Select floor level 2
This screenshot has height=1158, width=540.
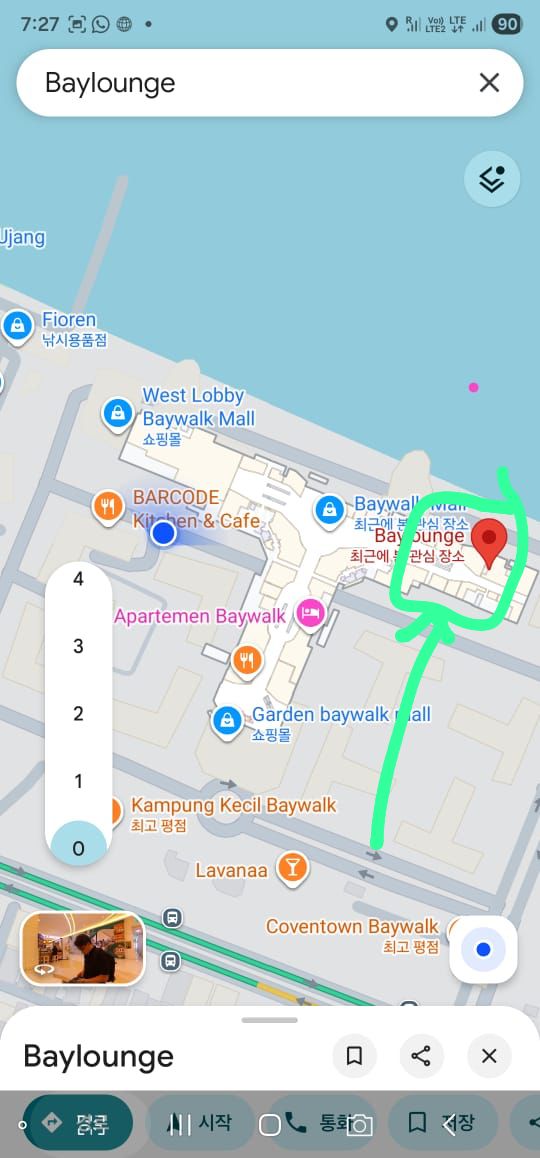click(78, 714)
